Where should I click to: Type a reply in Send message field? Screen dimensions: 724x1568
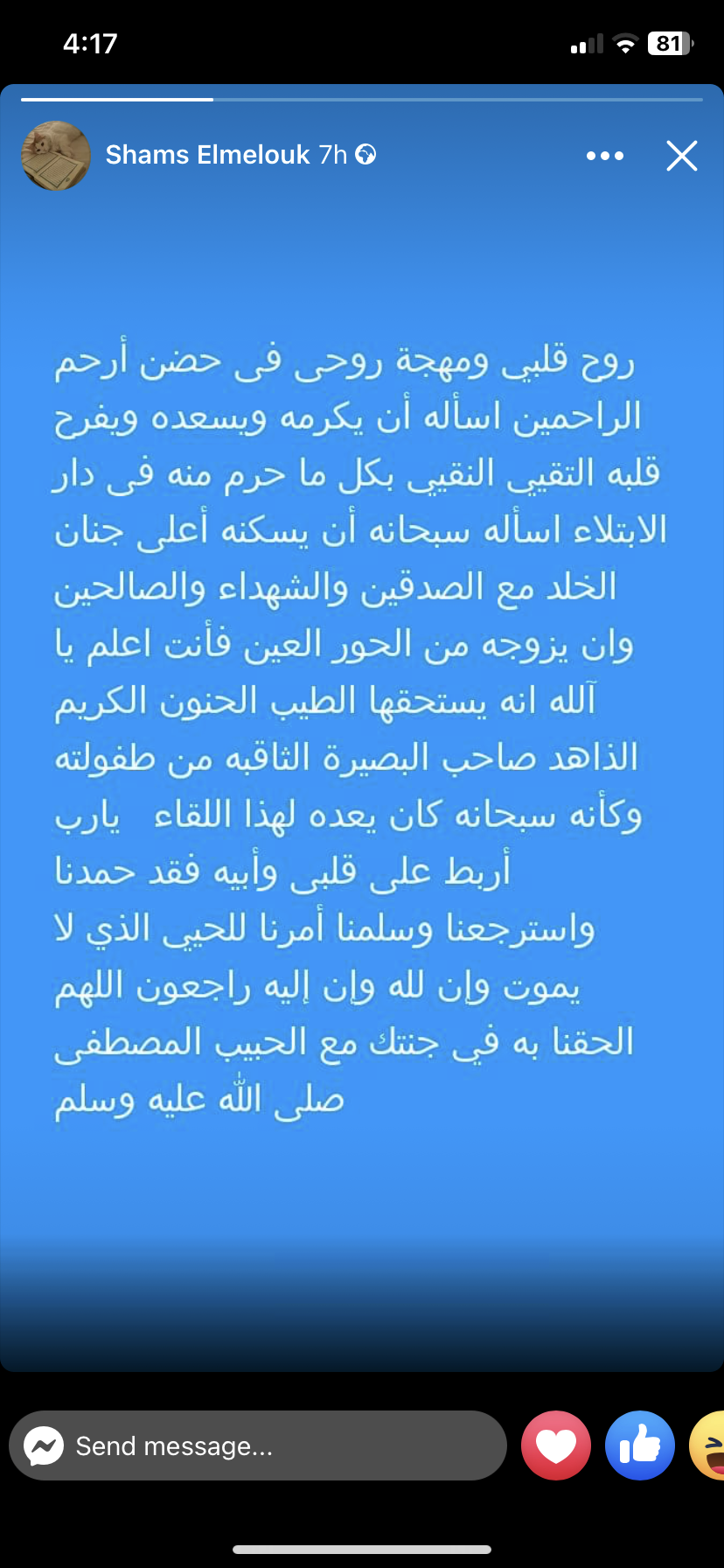click(258, 1445)
